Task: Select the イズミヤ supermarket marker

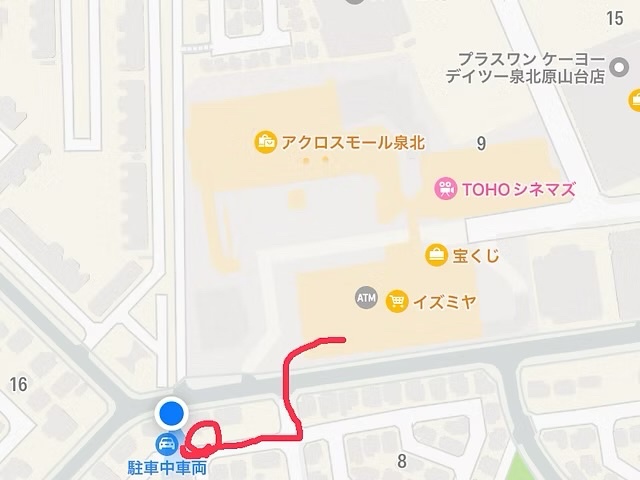Action: coord(398,299)
